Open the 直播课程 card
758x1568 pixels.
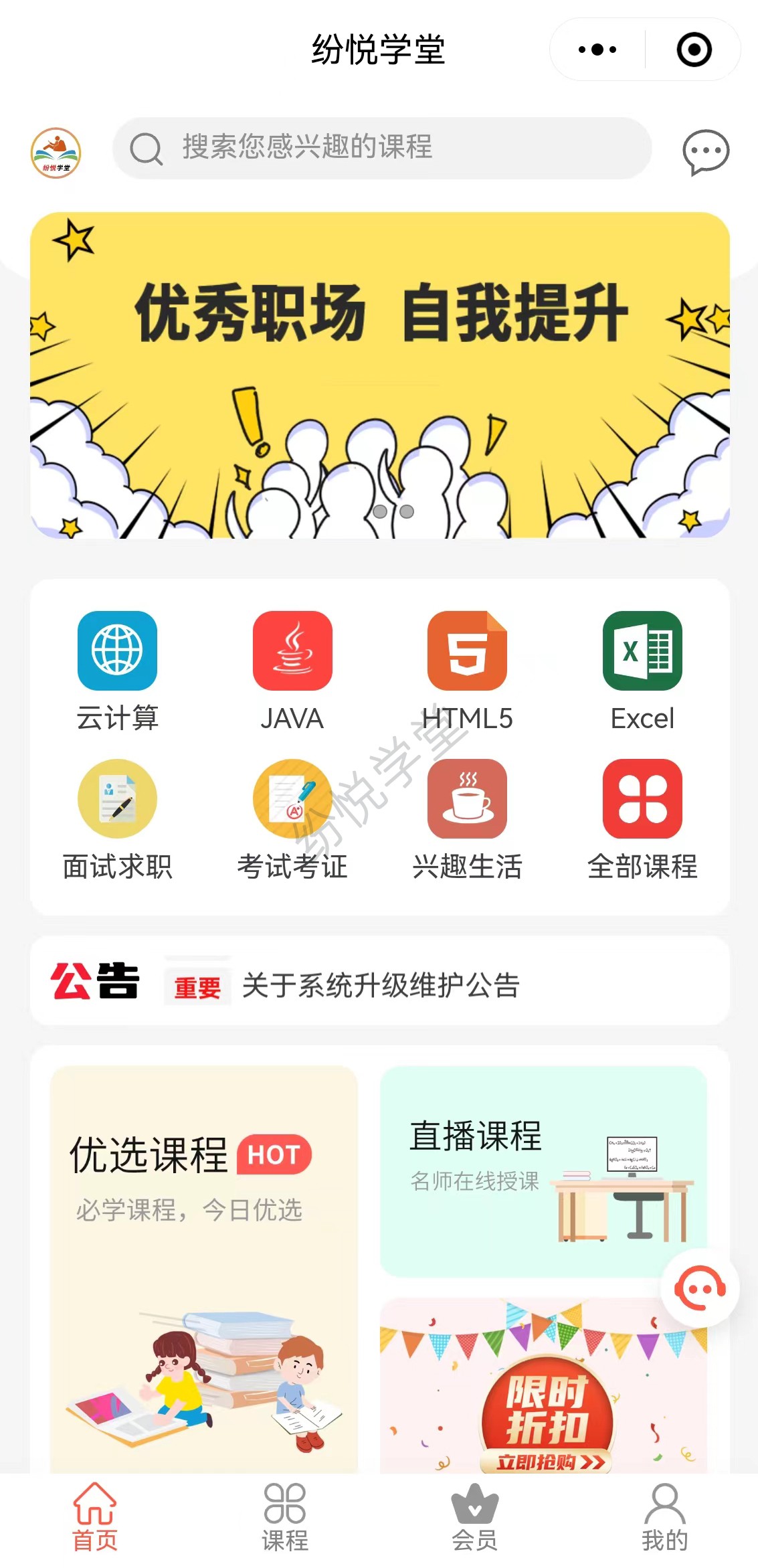click(x=543, y=1171)
